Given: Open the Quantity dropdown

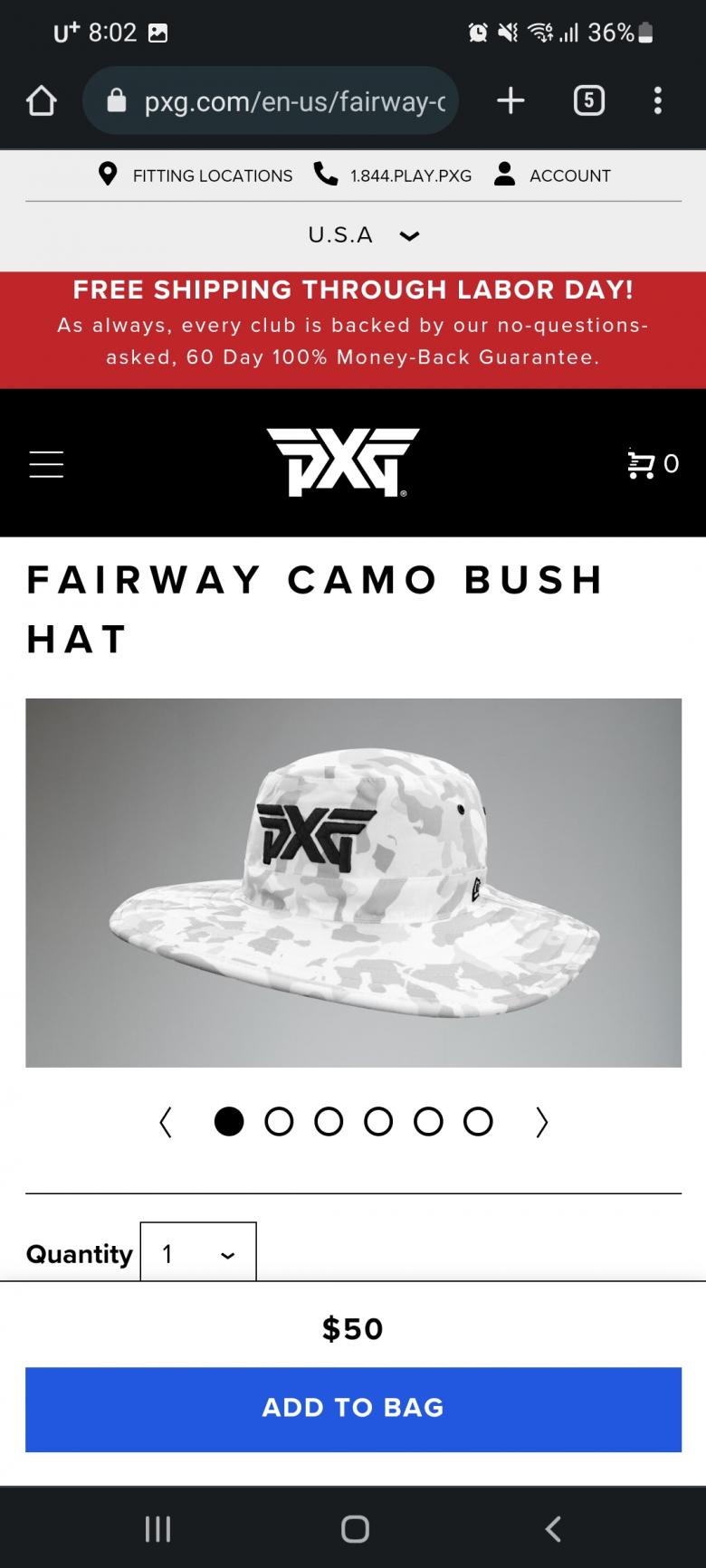Looking at the screenshot, I should 198,1253.
